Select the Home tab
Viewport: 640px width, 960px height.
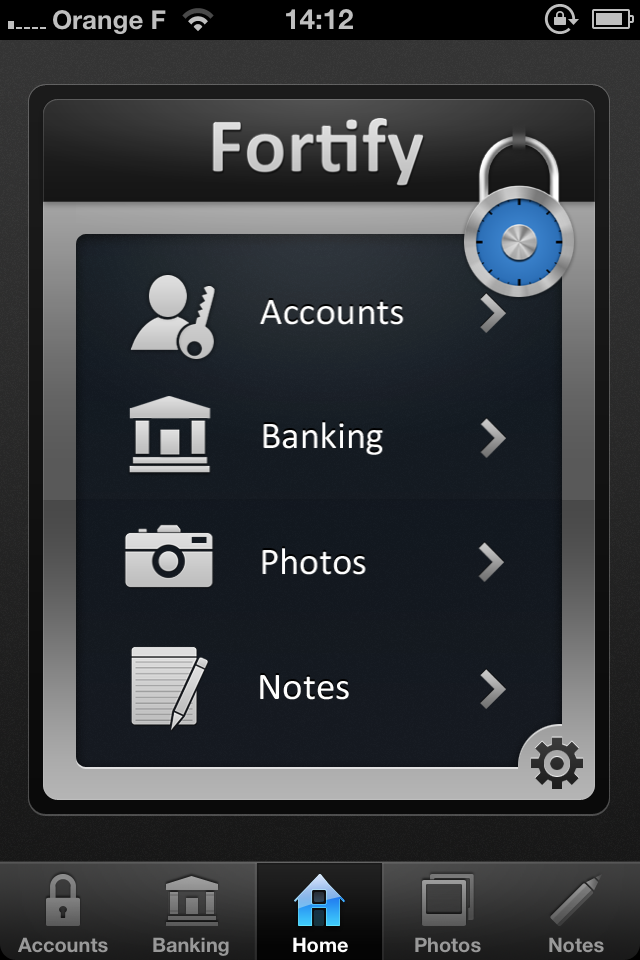click(x=320, y=912)
